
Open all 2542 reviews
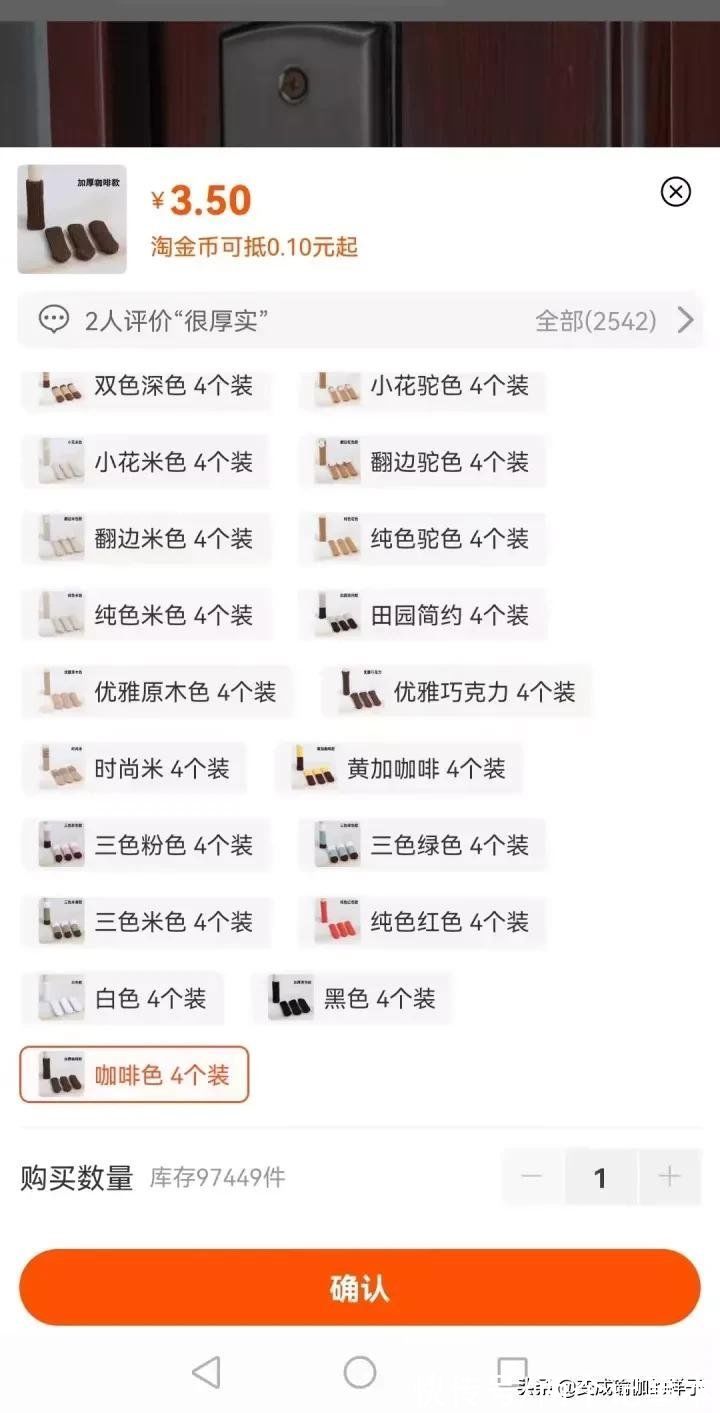coord(614,321)
